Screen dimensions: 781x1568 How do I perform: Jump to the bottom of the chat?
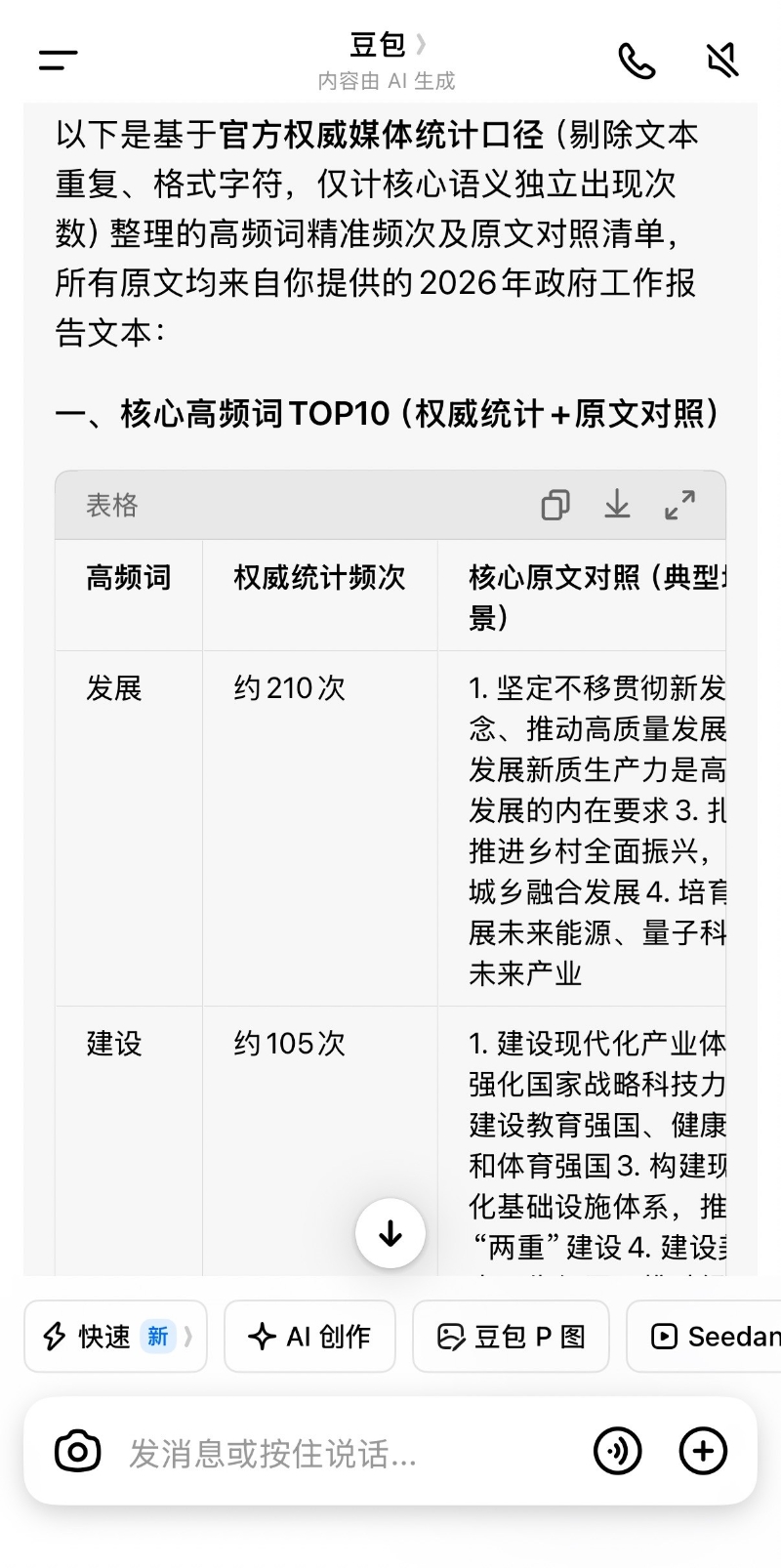click(390, 1233)
